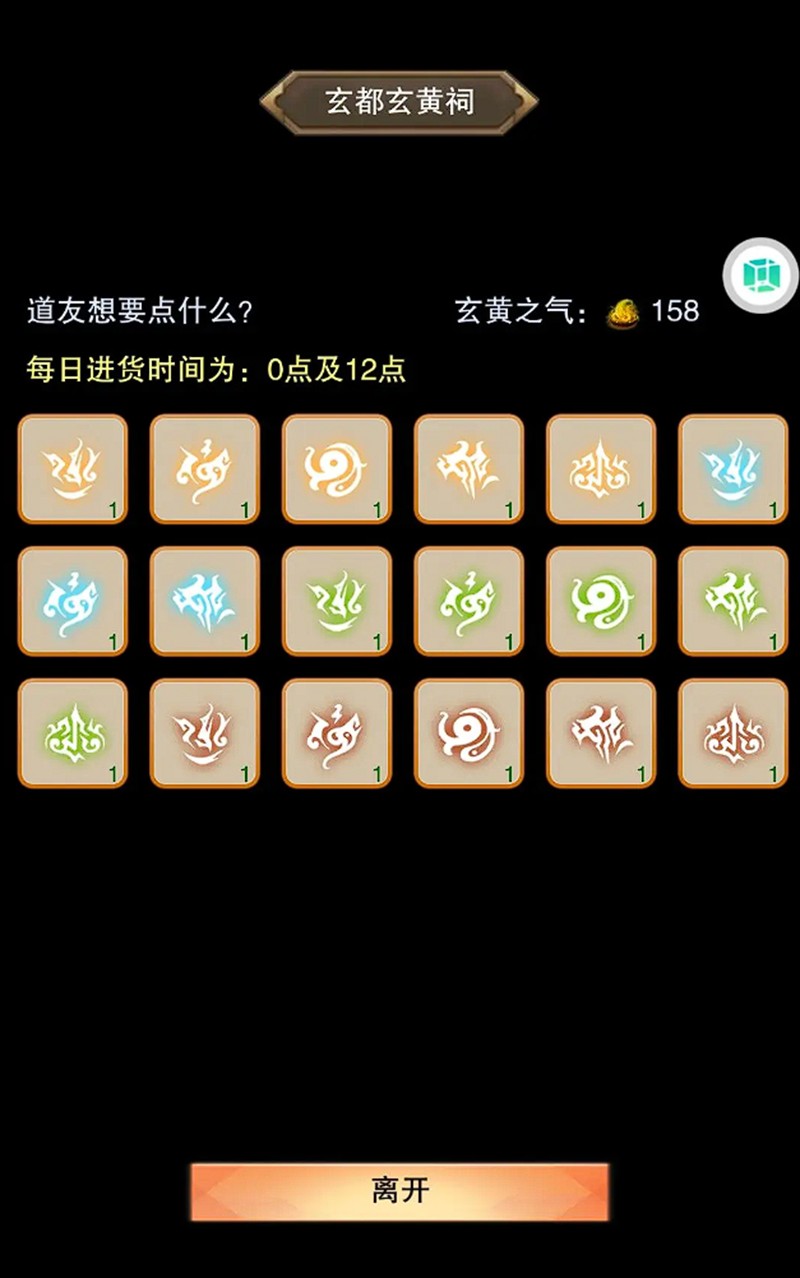Select the green swirl rune item
Image resolution: width=800 pixels, height=1278 pixels.
coord(601,601)
